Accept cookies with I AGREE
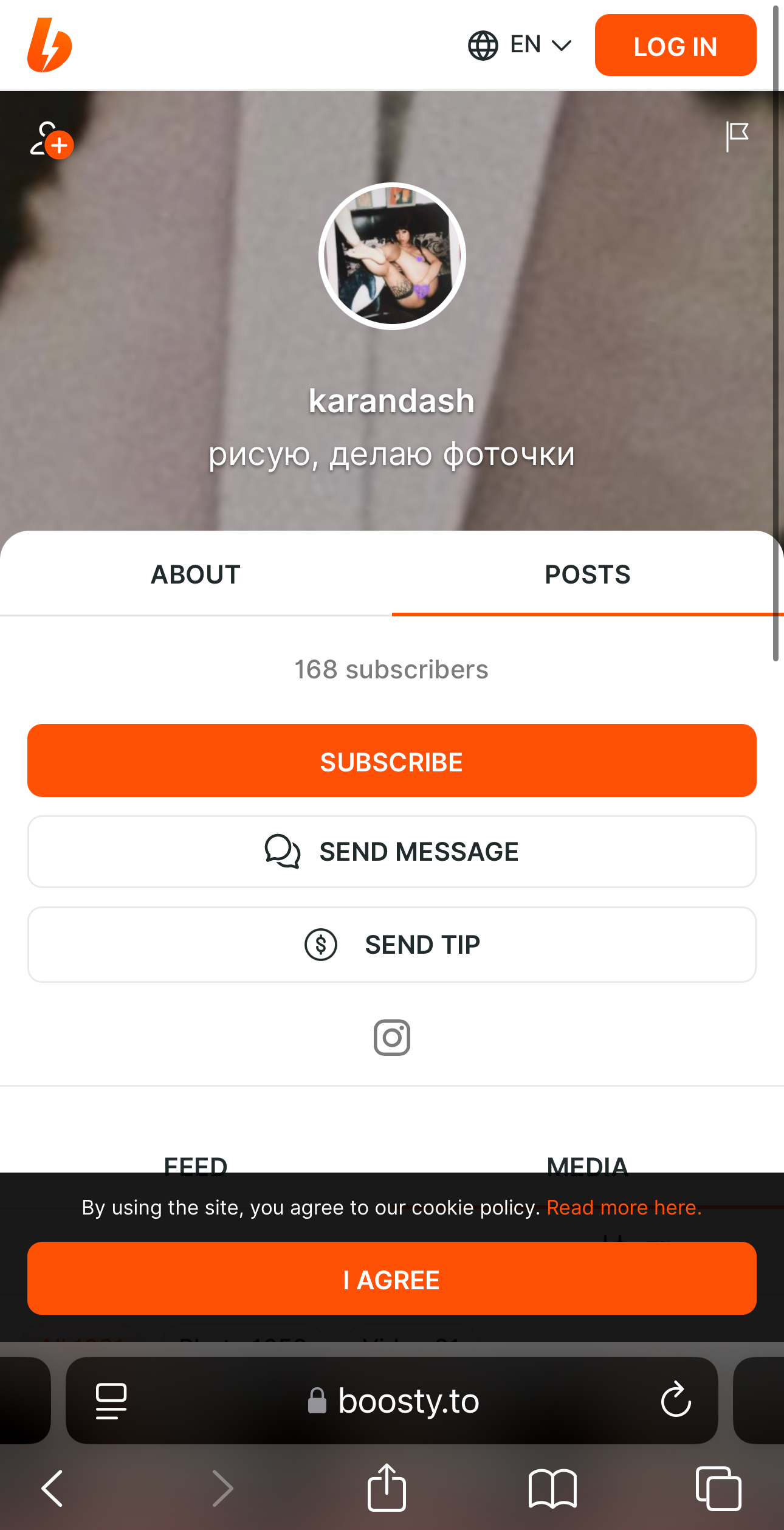The width and height of the screenshot is (784, 1530). [x=392, y=1279]
